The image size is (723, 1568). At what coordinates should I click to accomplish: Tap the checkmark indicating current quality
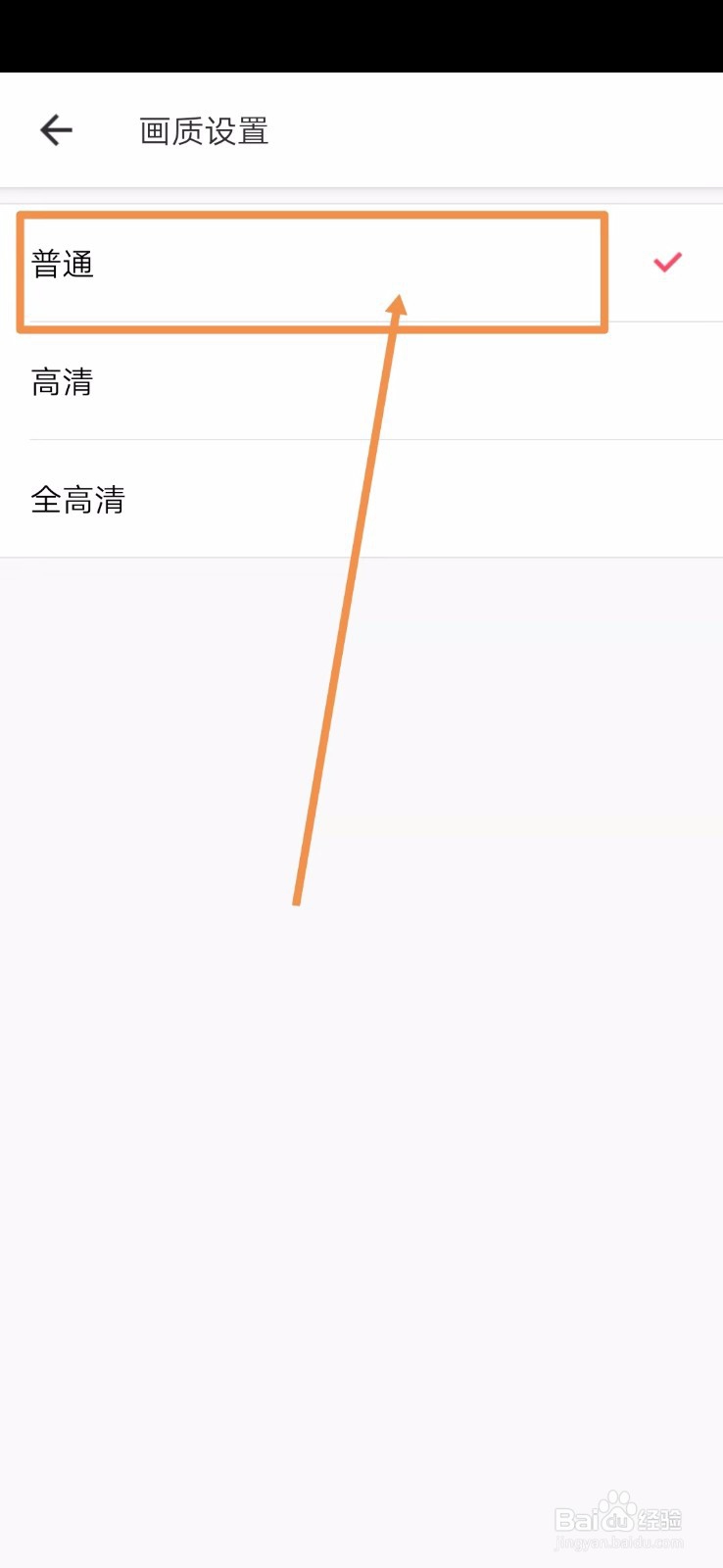point(667,262)
